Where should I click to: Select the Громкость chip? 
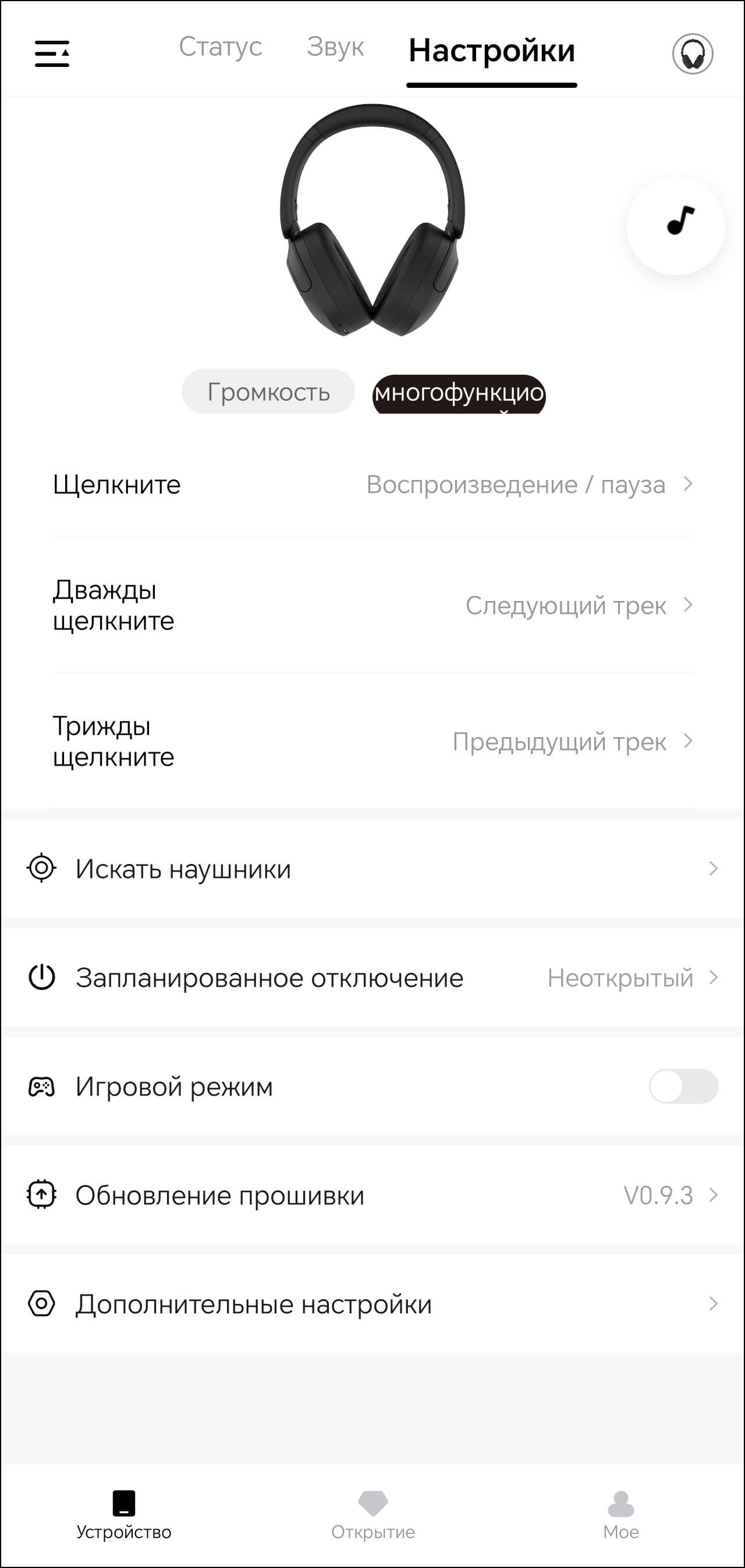click(268, 392)
